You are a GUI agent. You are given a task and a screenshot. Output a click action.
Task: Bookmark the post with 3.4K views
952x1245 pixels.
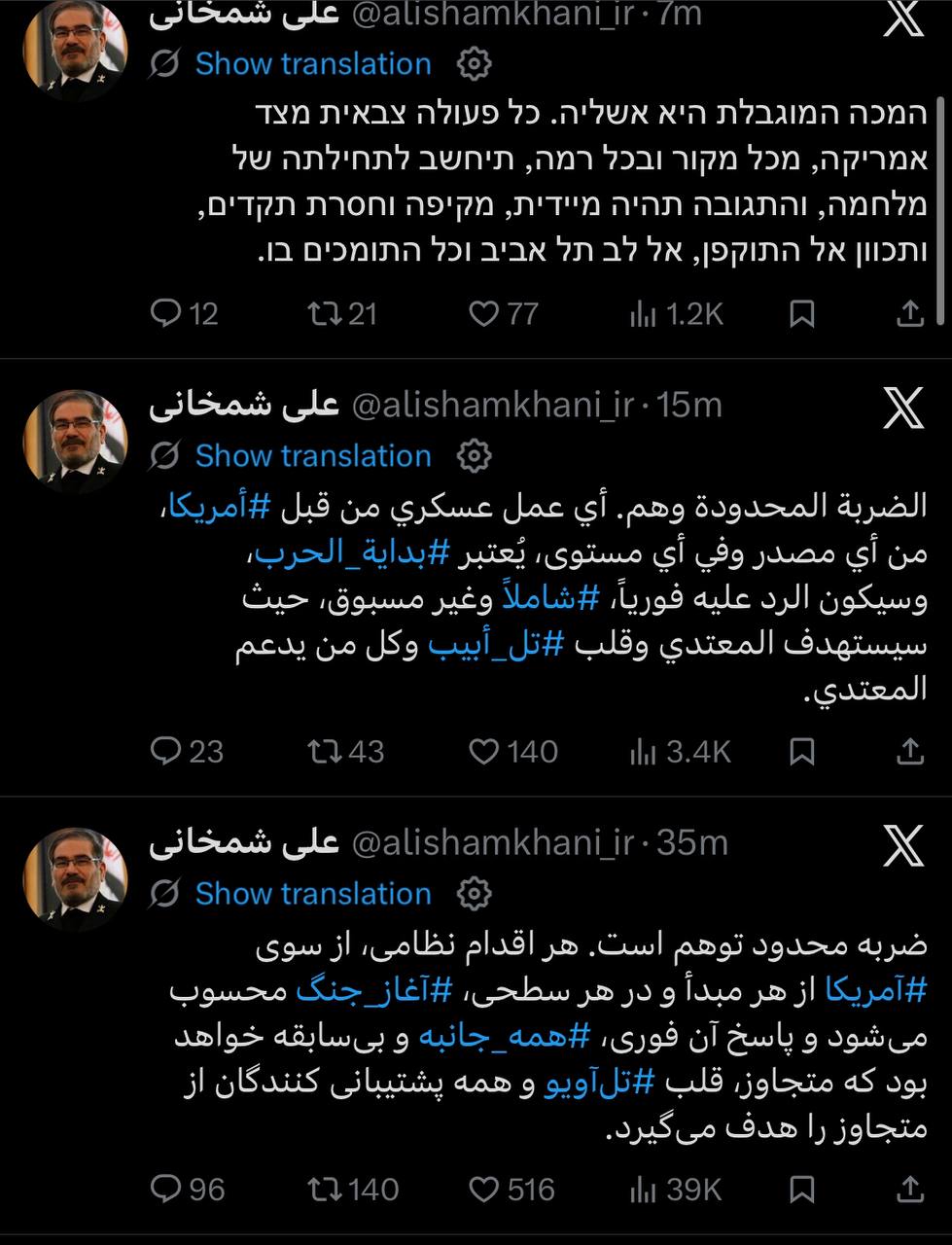click(802, 751)
